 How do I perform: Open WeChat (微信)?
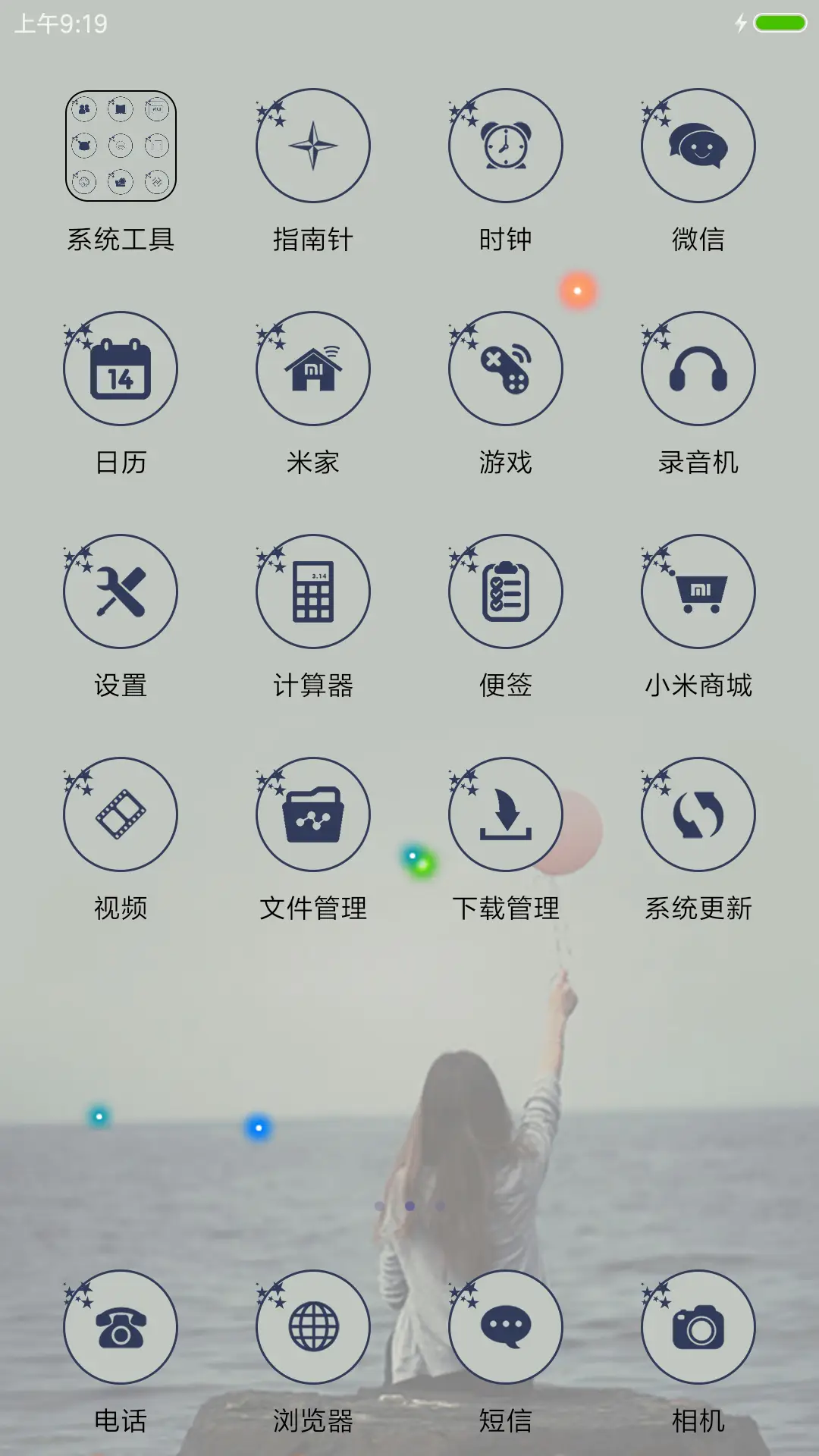(x=698, y=147)
